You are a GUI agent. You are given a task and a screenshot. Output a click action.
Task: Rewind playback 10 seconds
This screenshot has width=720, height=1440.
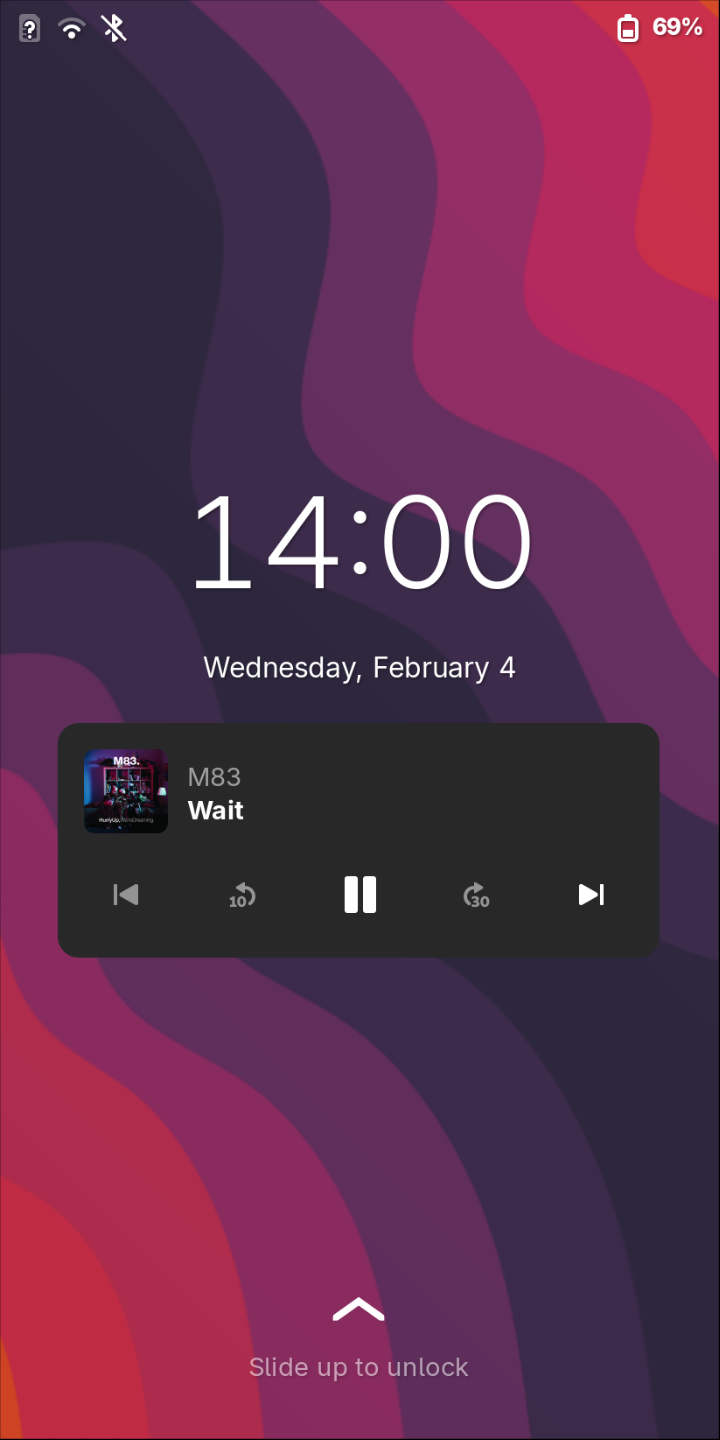(x=242, y=895)
